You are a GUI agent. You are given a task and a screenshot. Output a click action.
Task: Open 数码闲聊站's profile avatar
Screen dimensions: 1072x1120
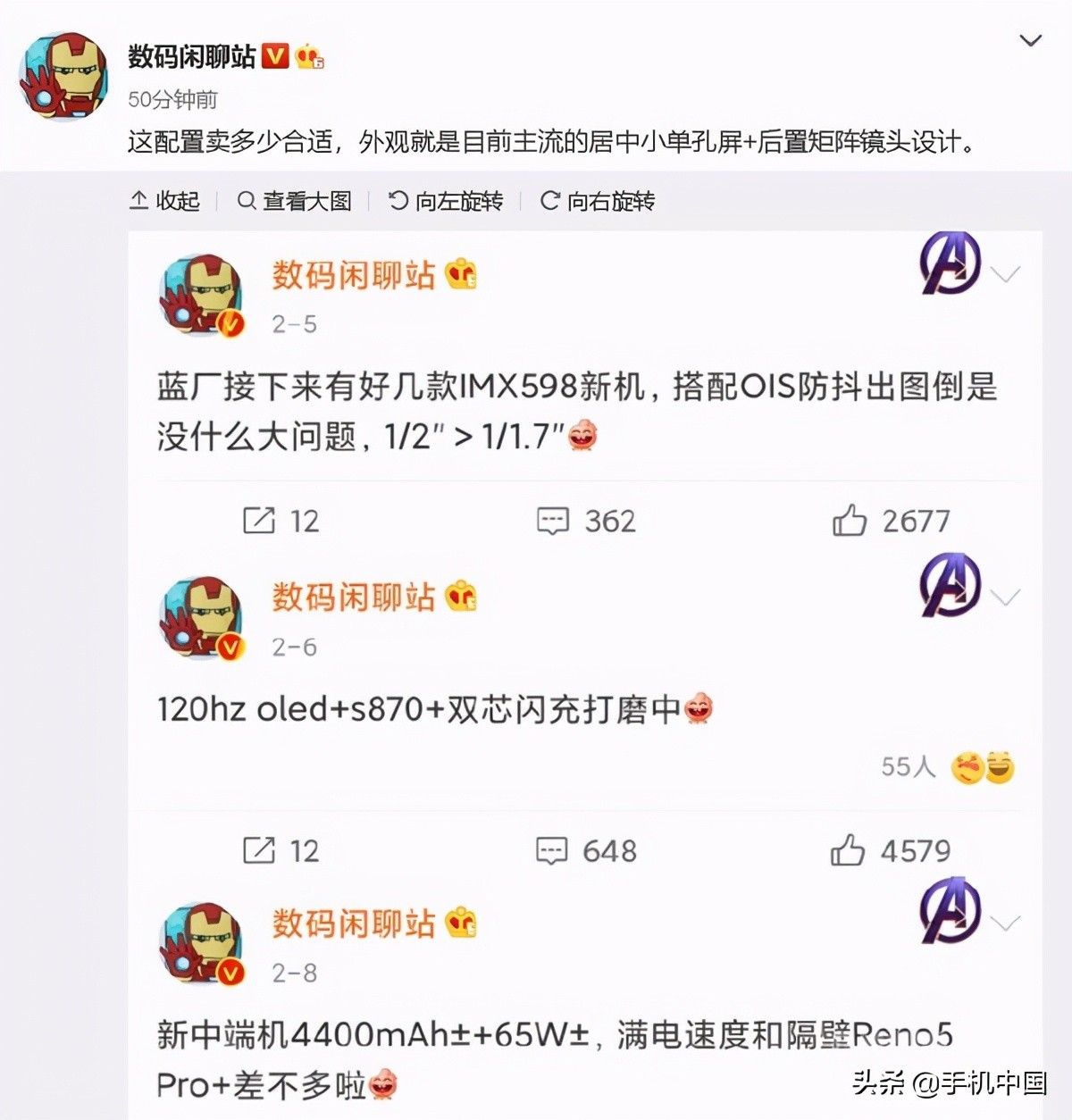click(x=63, y=77)
